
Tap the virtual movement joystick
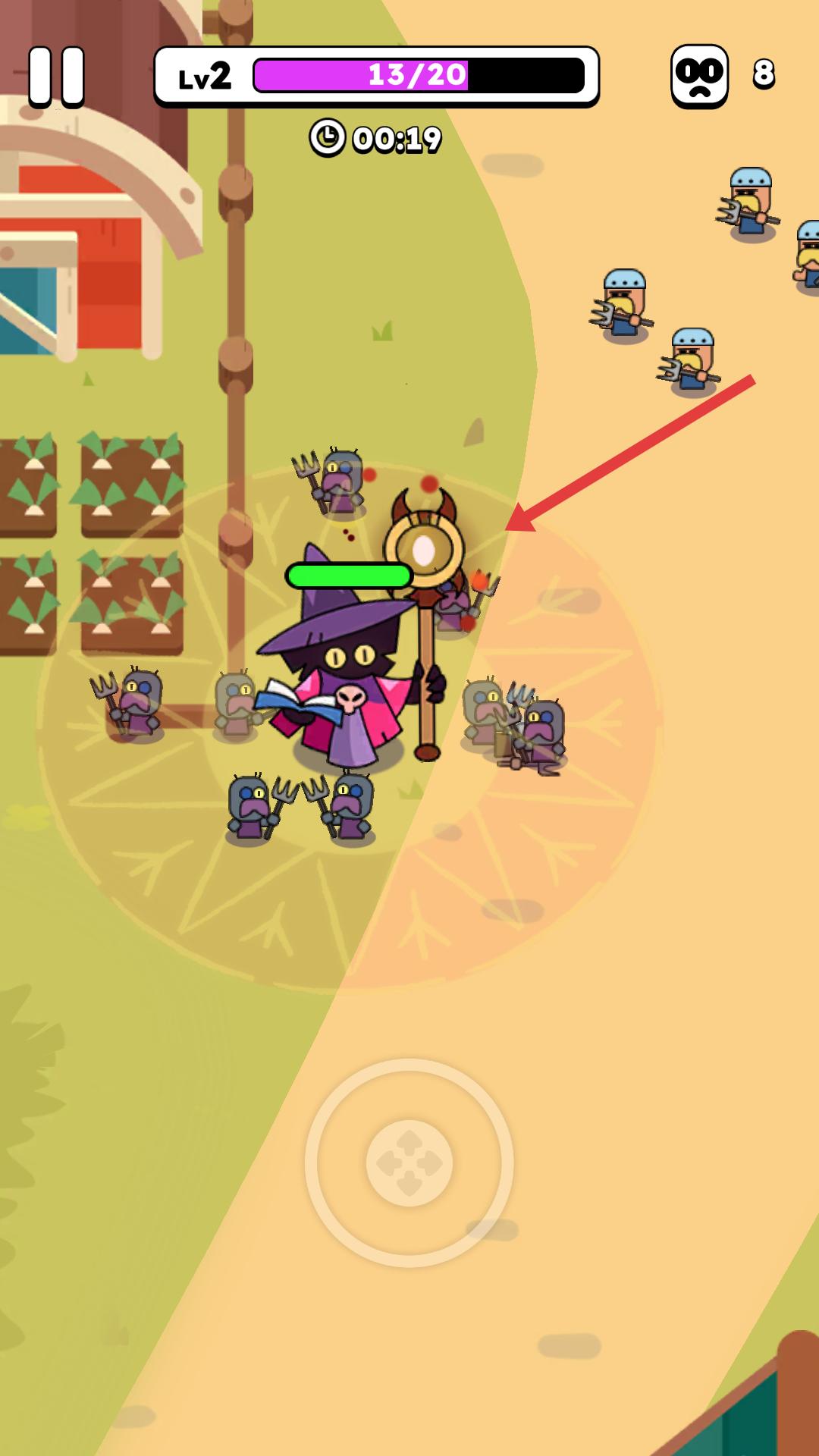point(409,1163)
